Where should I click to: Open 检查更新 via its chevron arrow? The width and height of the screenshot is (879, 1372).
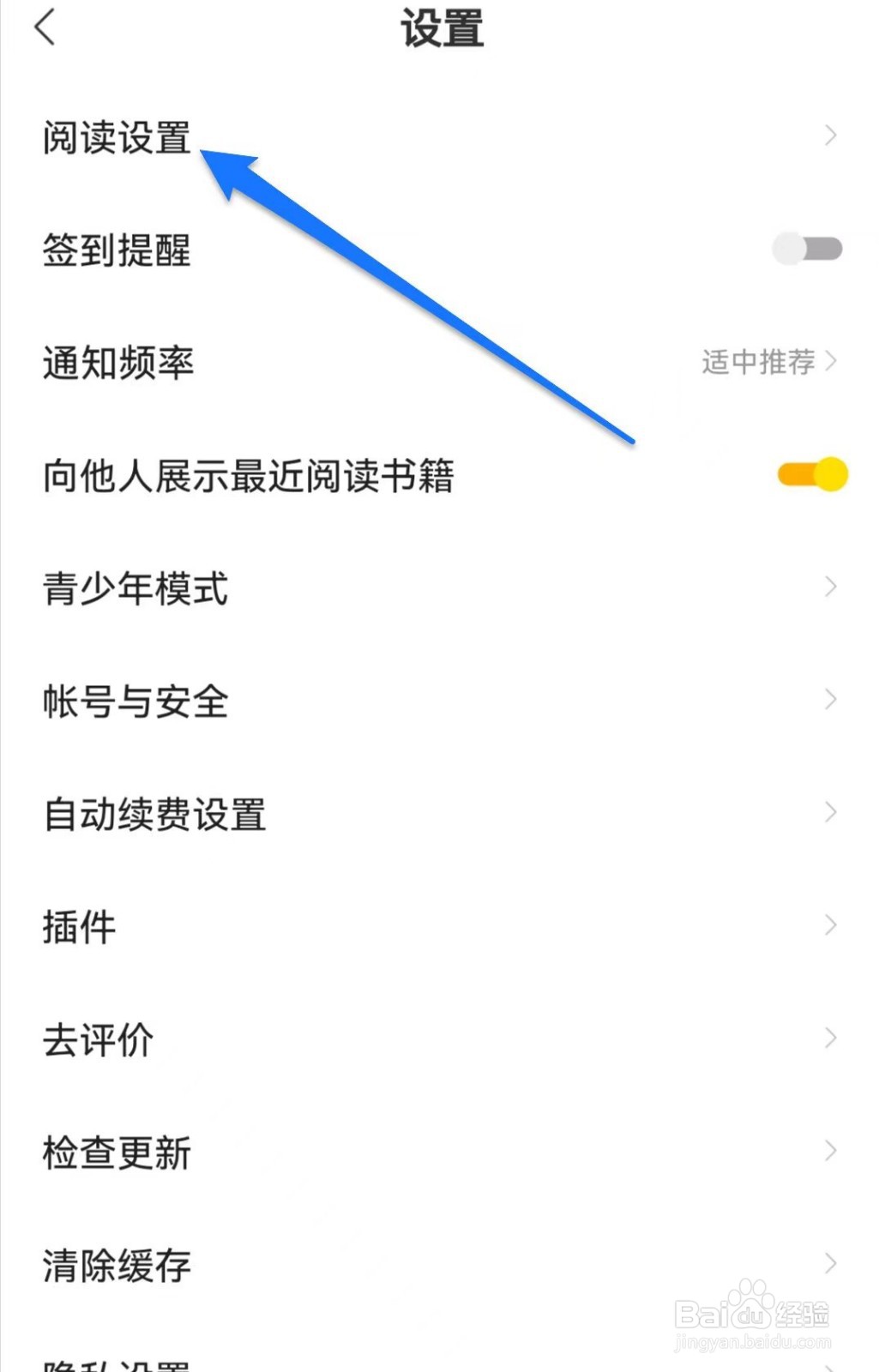[x=828, y=1150]
